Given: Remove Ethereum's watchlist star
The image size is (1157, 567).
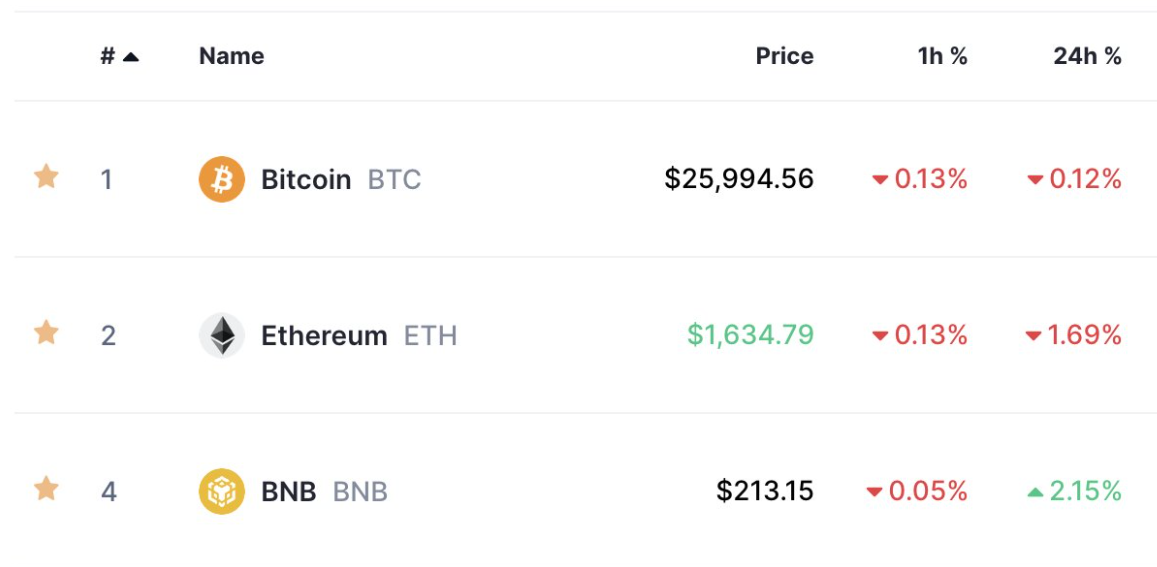Looking at the screenshot, I should tap(46, 333).
